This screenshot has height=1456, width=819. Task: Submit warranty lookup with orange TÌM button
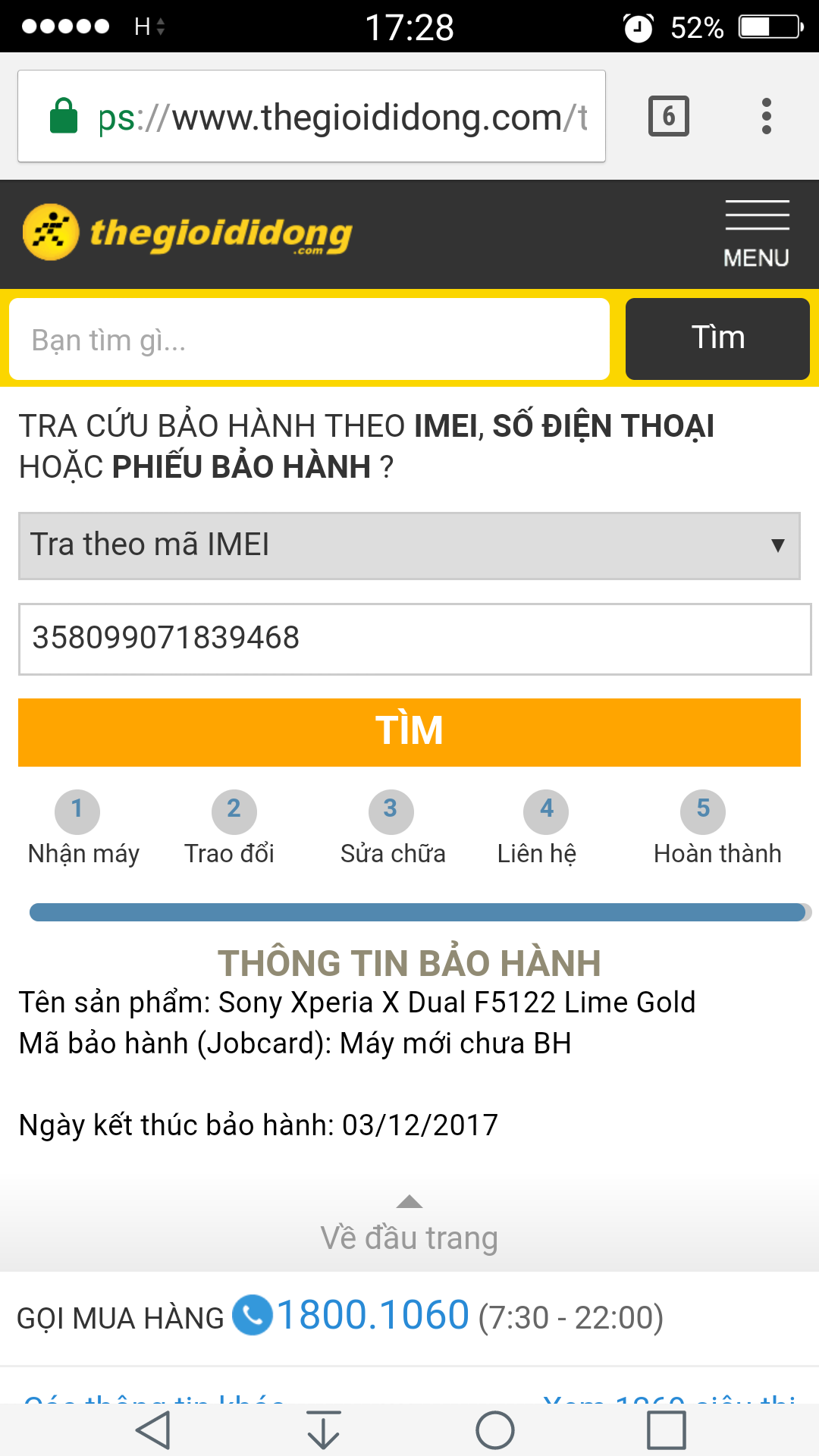[x=409, y=732]
